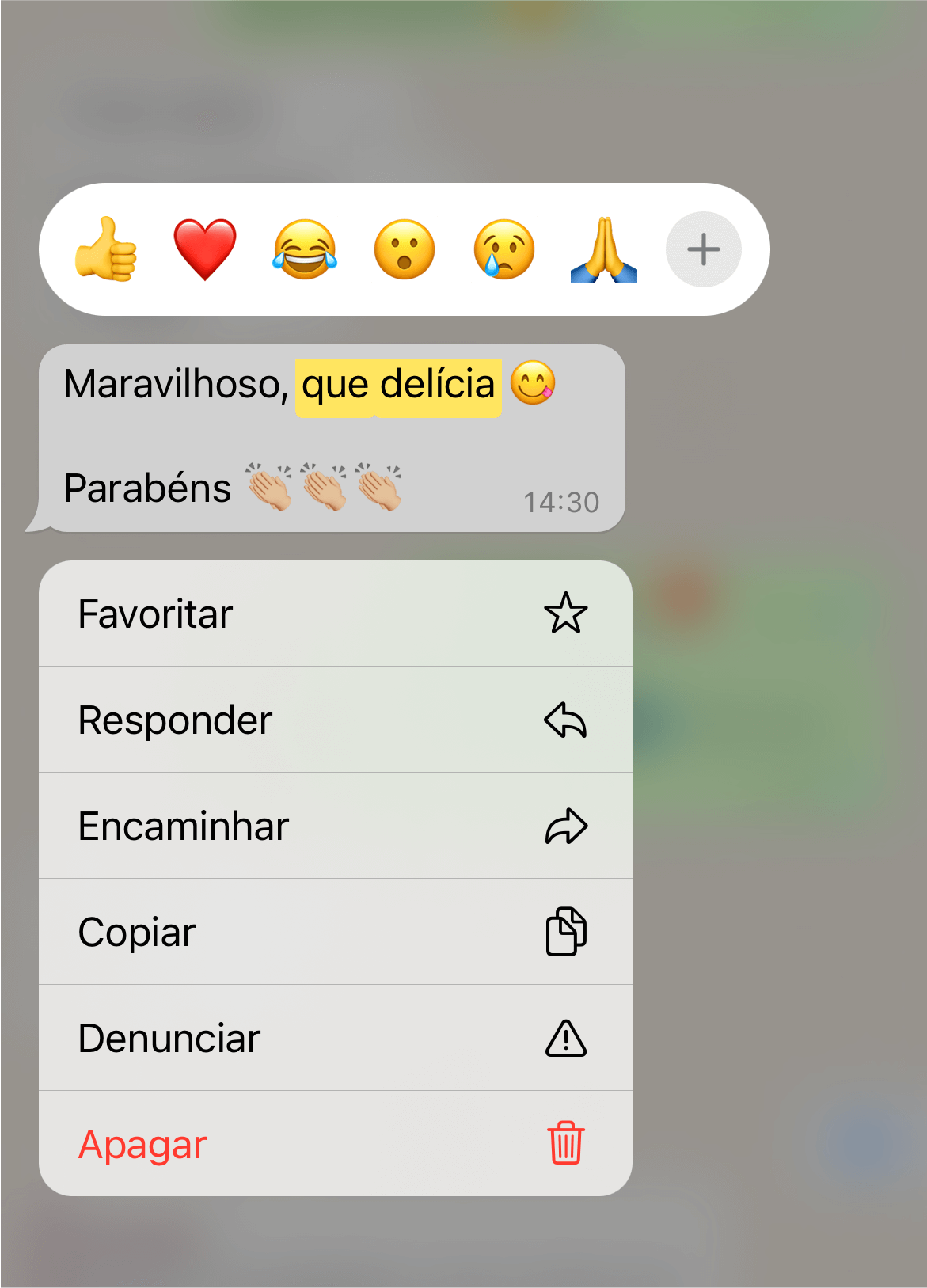927x1288 pixels.
Task: Choose Denunciar in the context menu
Action: point(169,1038)
